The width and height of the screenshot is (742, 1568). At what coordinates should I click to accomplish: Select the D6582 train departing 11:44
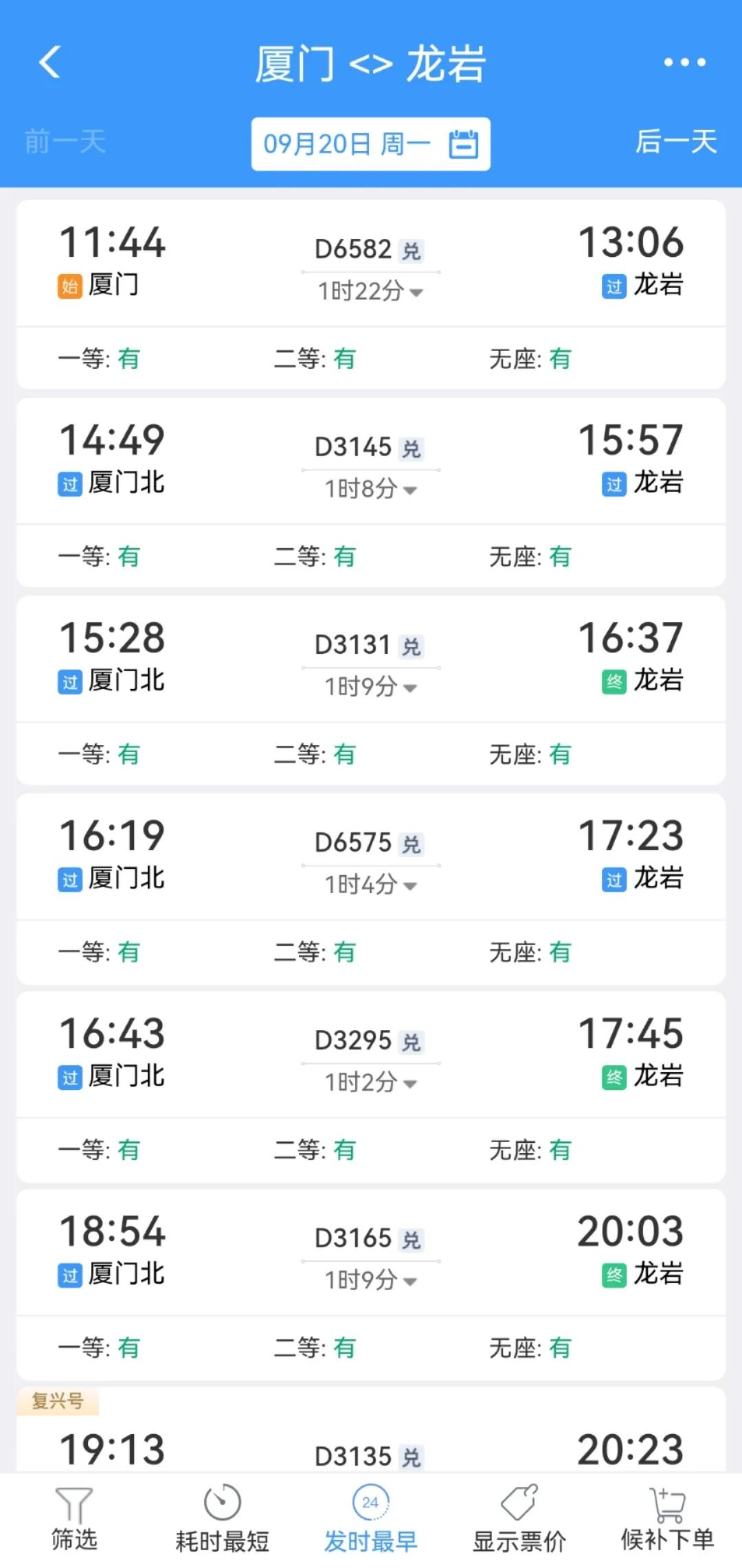[x=371, y=295]
